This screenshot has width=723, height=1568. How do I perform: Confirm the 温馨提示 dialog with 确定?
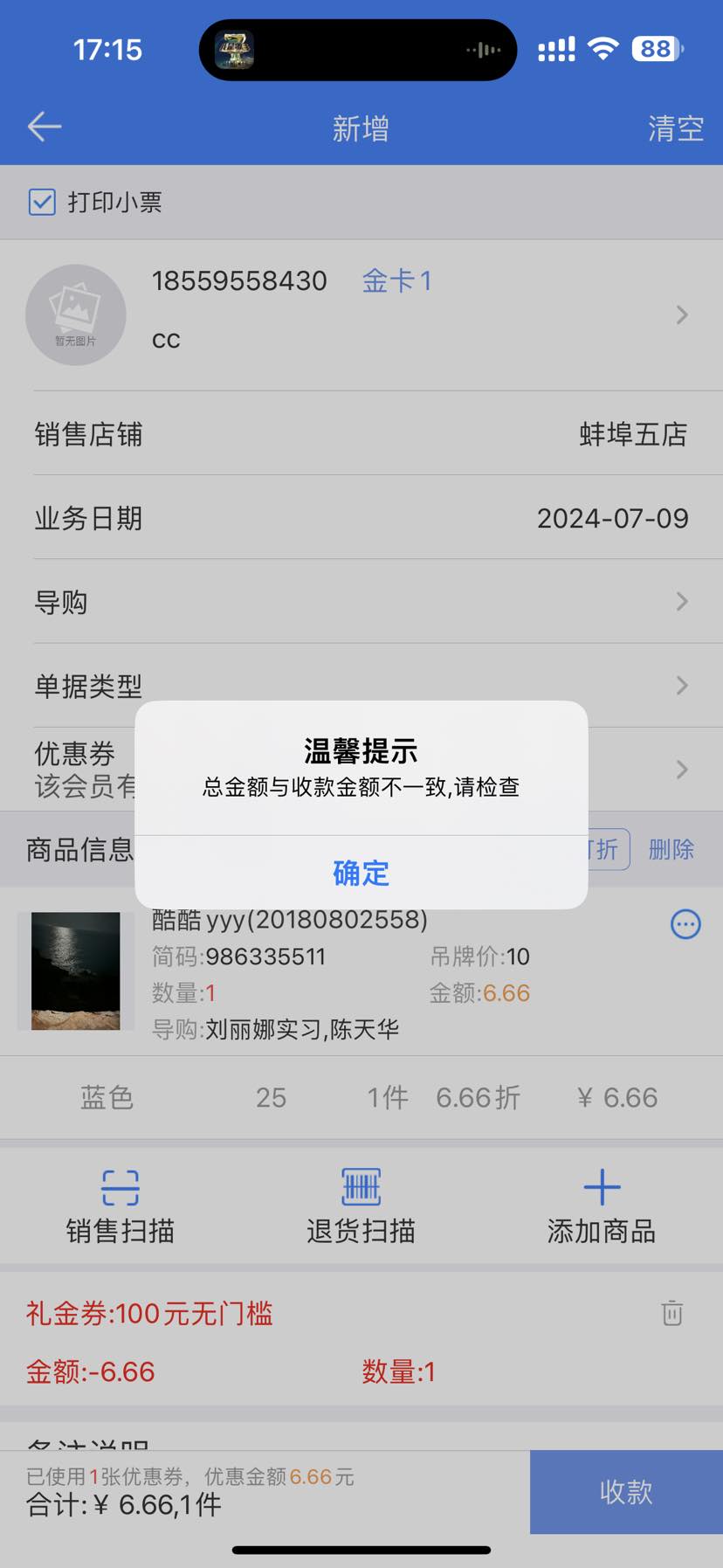(361, 873)
